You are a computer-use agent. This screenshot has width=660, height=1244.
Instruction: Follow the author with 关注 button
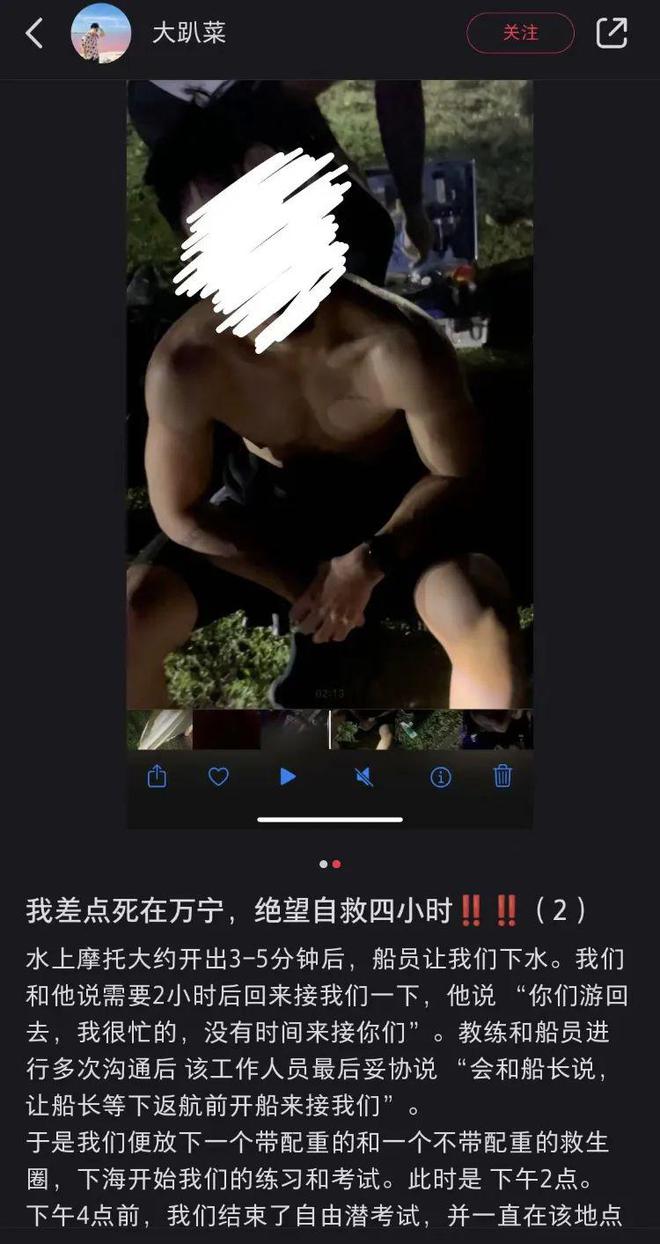(520, 33)
